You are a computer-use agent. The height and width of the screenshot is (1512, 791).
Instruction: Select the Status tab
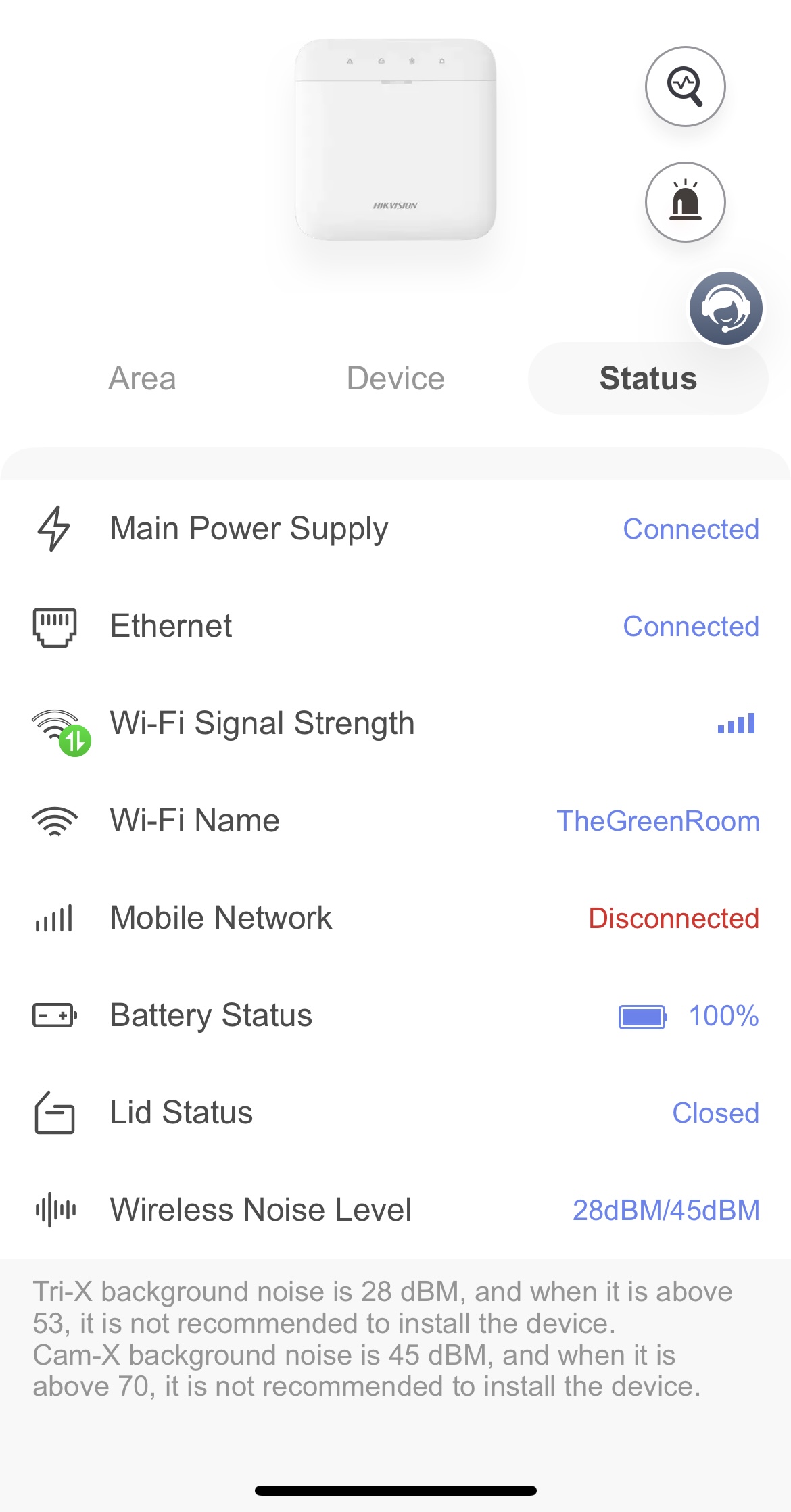pyautogui.click(x=648, y=379)
